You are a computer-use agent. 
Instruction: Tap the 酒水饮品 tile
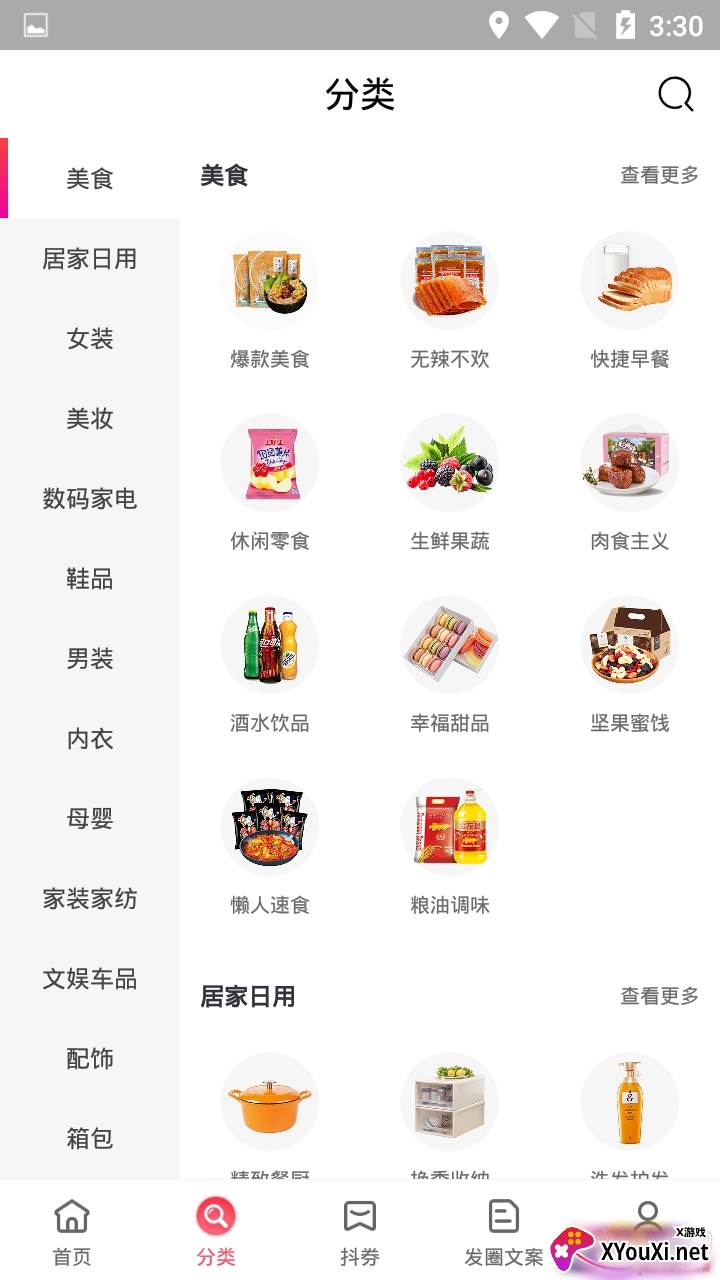tap(270, 664)
